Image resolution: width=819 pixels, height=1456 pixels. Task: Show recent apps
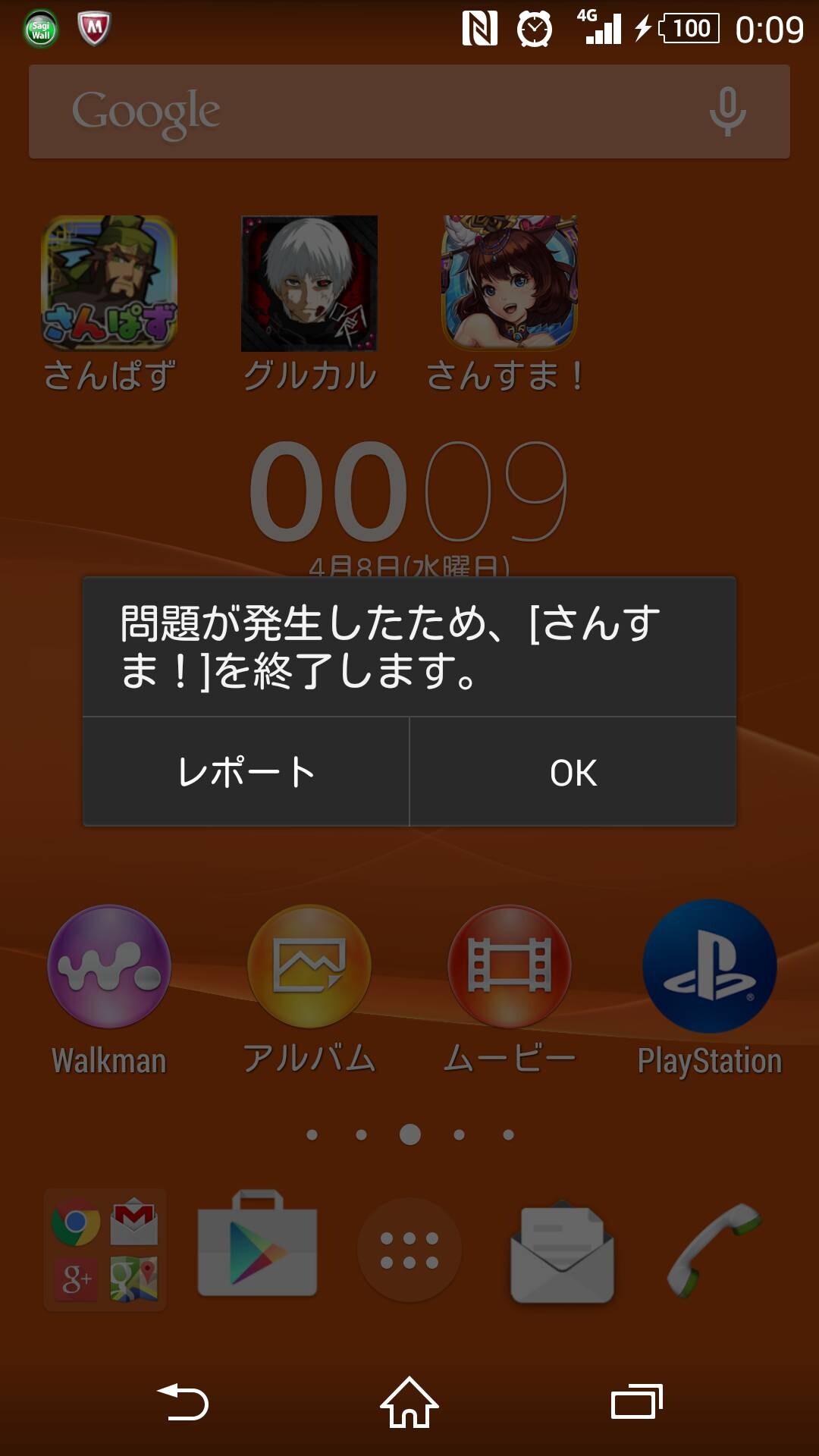pos(637,1402)
